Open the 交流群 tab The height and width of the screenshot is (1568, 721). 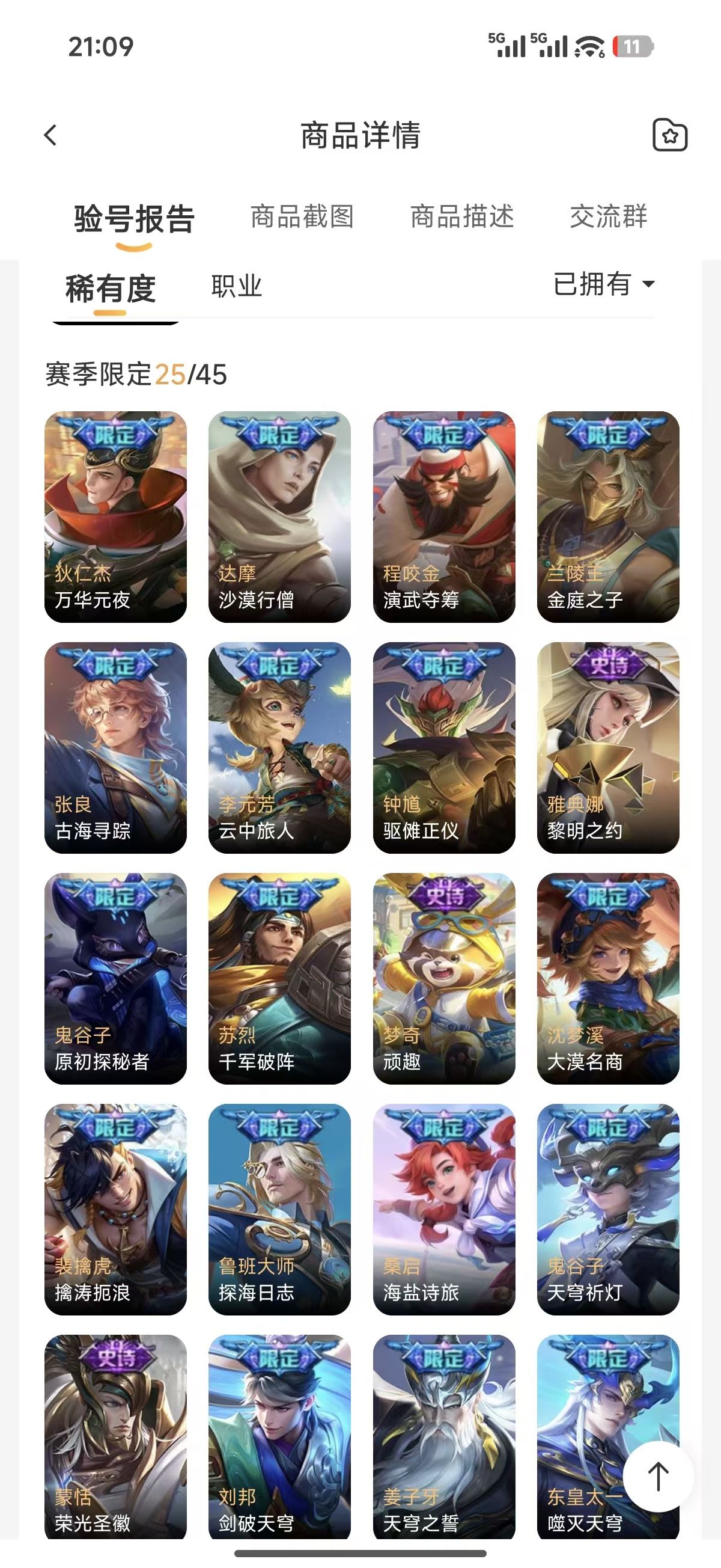pyautogui.click(x=608, y=216)
